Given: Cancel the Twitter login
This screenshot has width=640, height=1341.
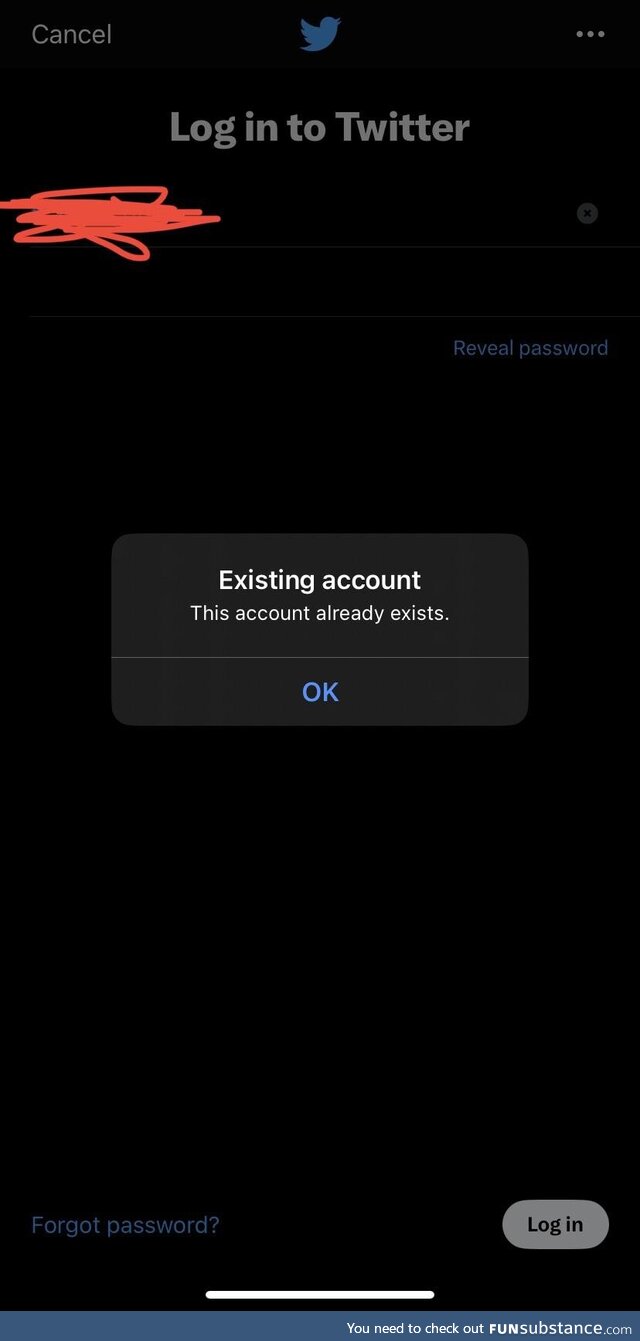Looking at the screenshot, I should coord(71,34).
